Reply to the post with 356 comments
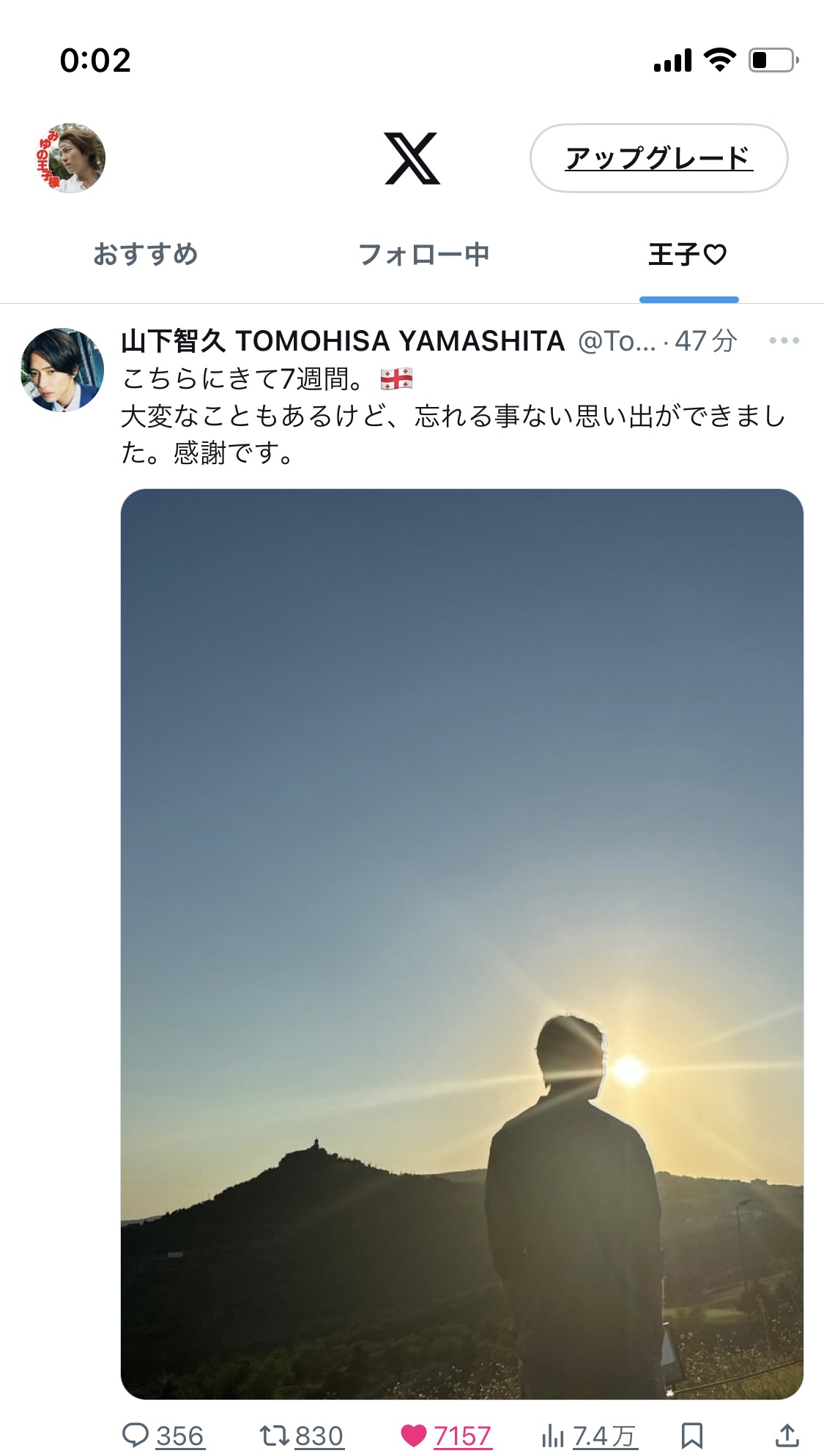The height and width of the screenshot is (1456, 824). [x=163, y=1436]
